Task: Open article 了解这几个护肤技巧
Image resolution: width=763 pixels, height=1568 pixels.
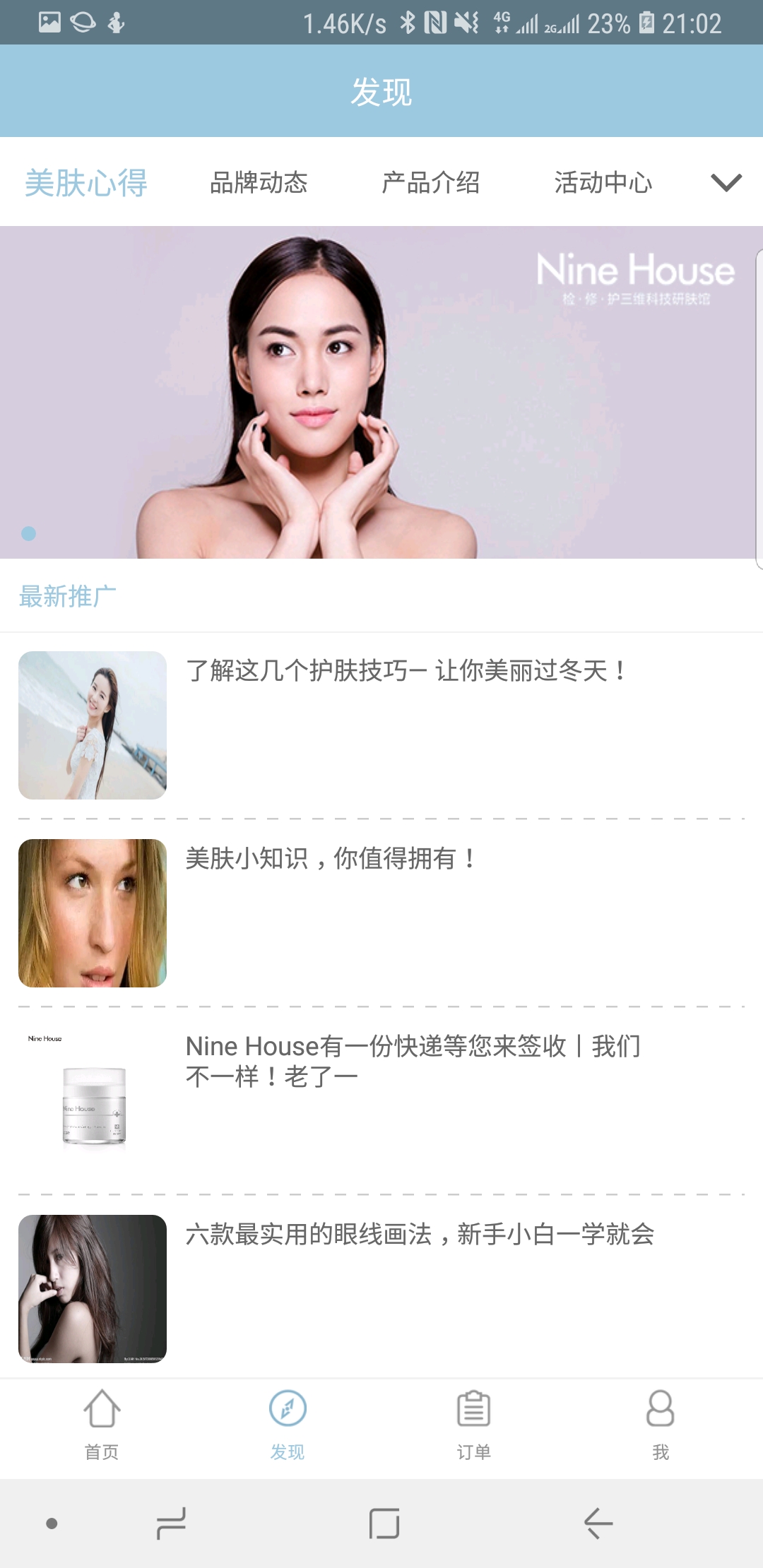Action: click(x=381, y=725)
